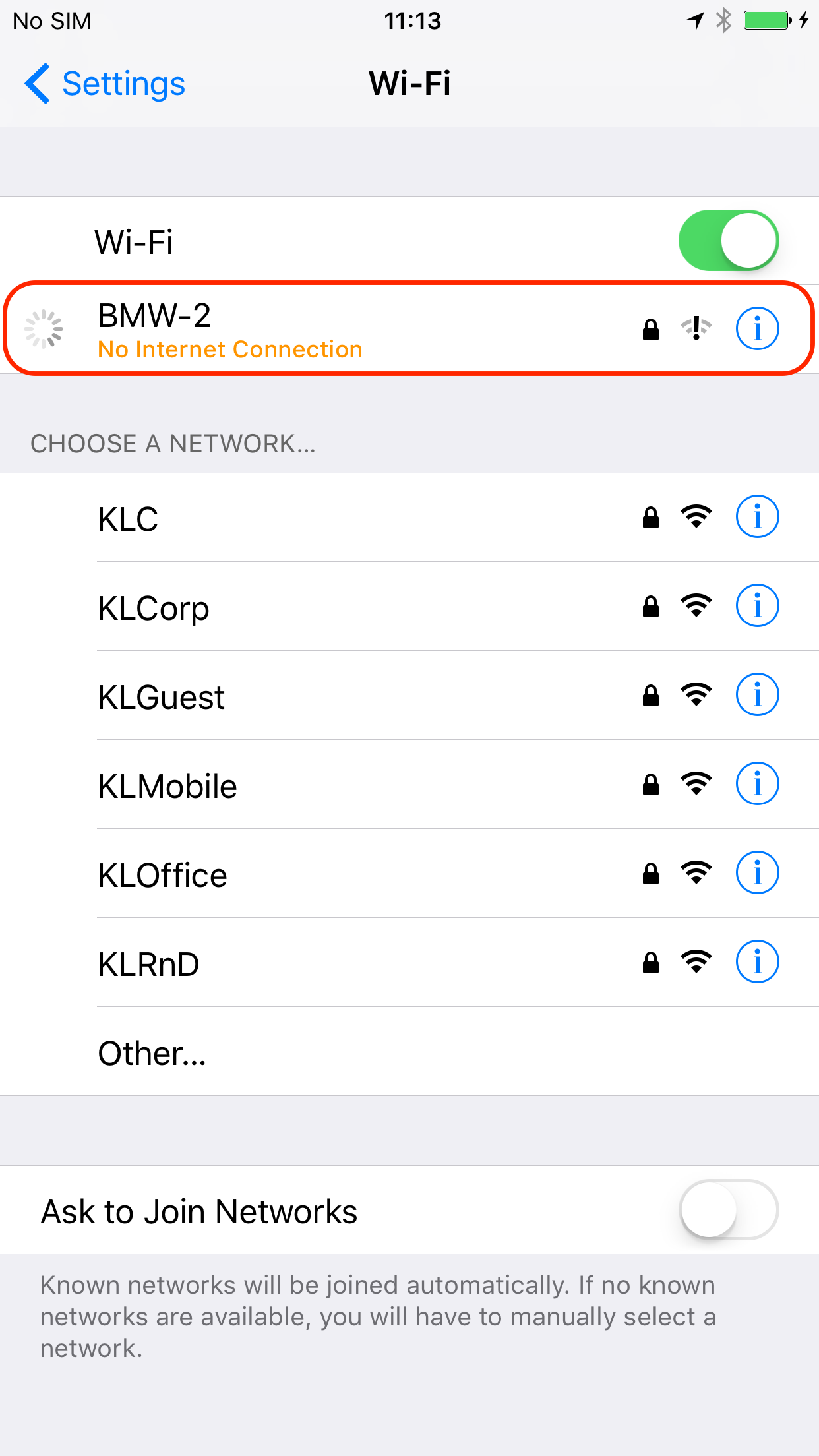Screen dimensions: 819x1456
Task: Go back to Settings
Action: tap(106, 84)
